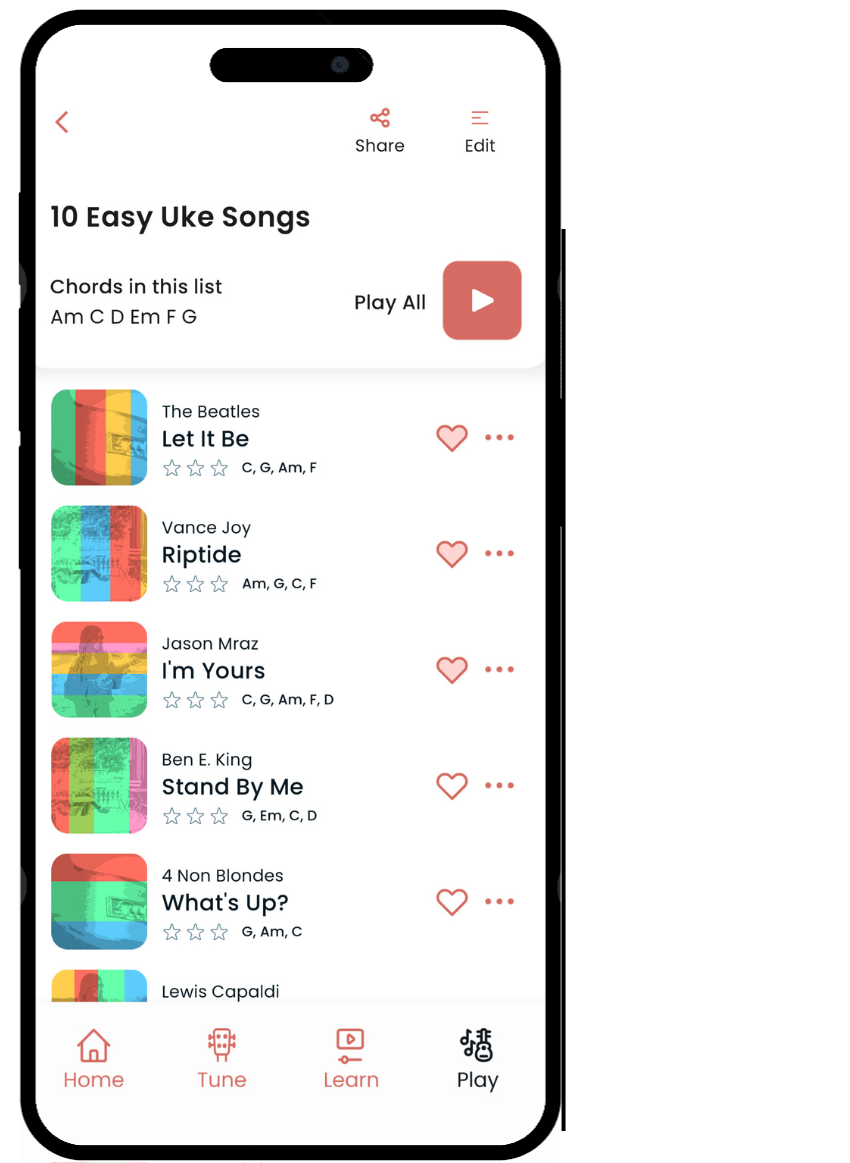Open the three-dot menu for I'm Yours
The width and height of the screenshot is (850, 1163).
tap(499, 670)
